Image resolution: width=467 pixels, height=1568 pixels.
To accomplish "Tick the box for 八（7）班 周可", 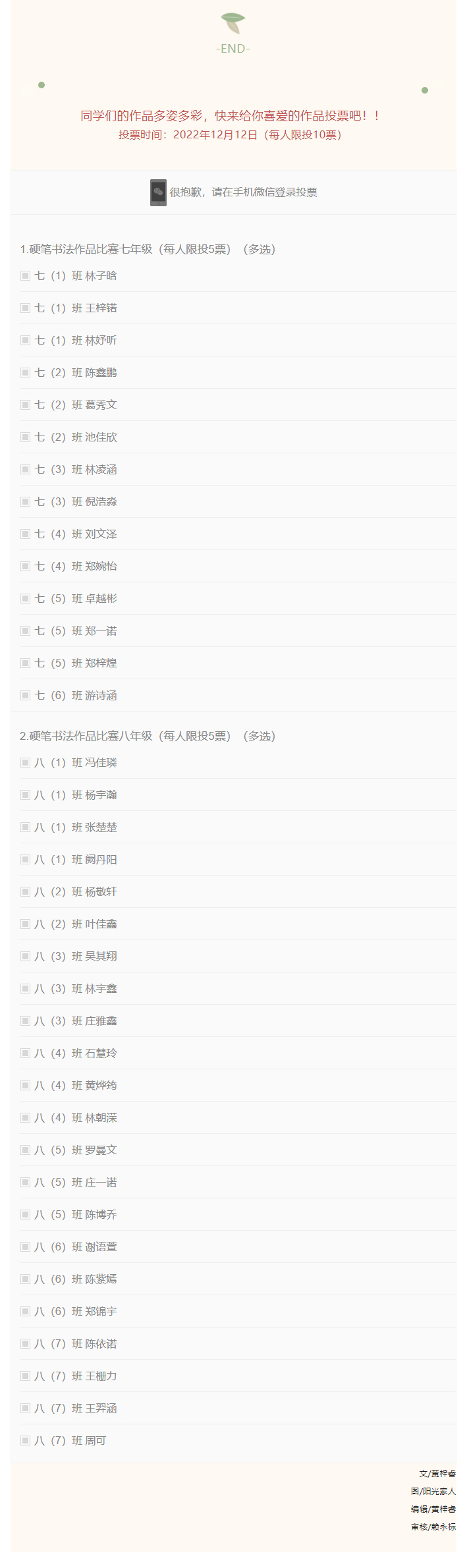I will point(25,1440).
